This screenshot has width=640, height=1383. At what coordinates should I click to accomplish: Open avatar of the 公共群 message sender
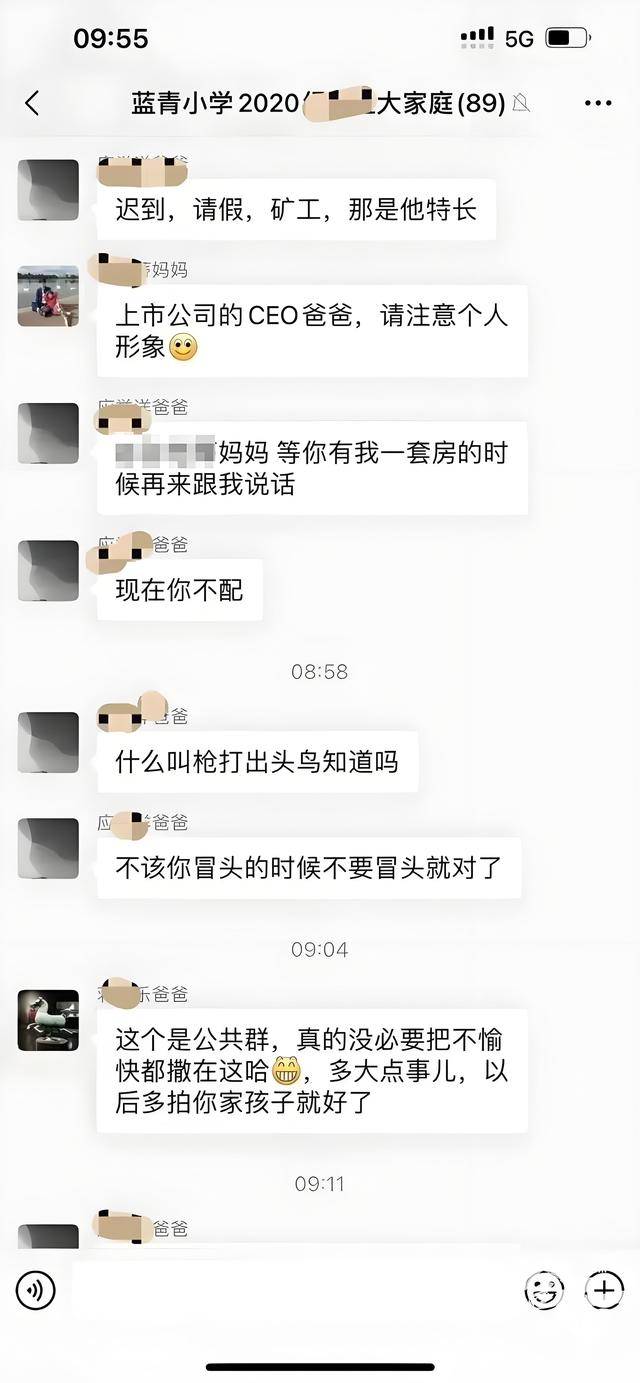coord(48,1020)
